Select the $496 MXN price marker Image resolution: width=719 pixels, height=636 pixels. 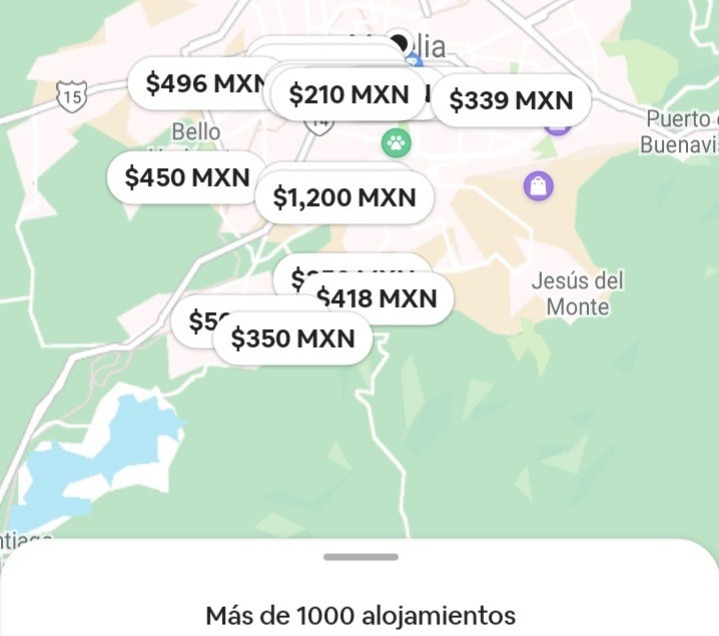[x=200, y=84]
